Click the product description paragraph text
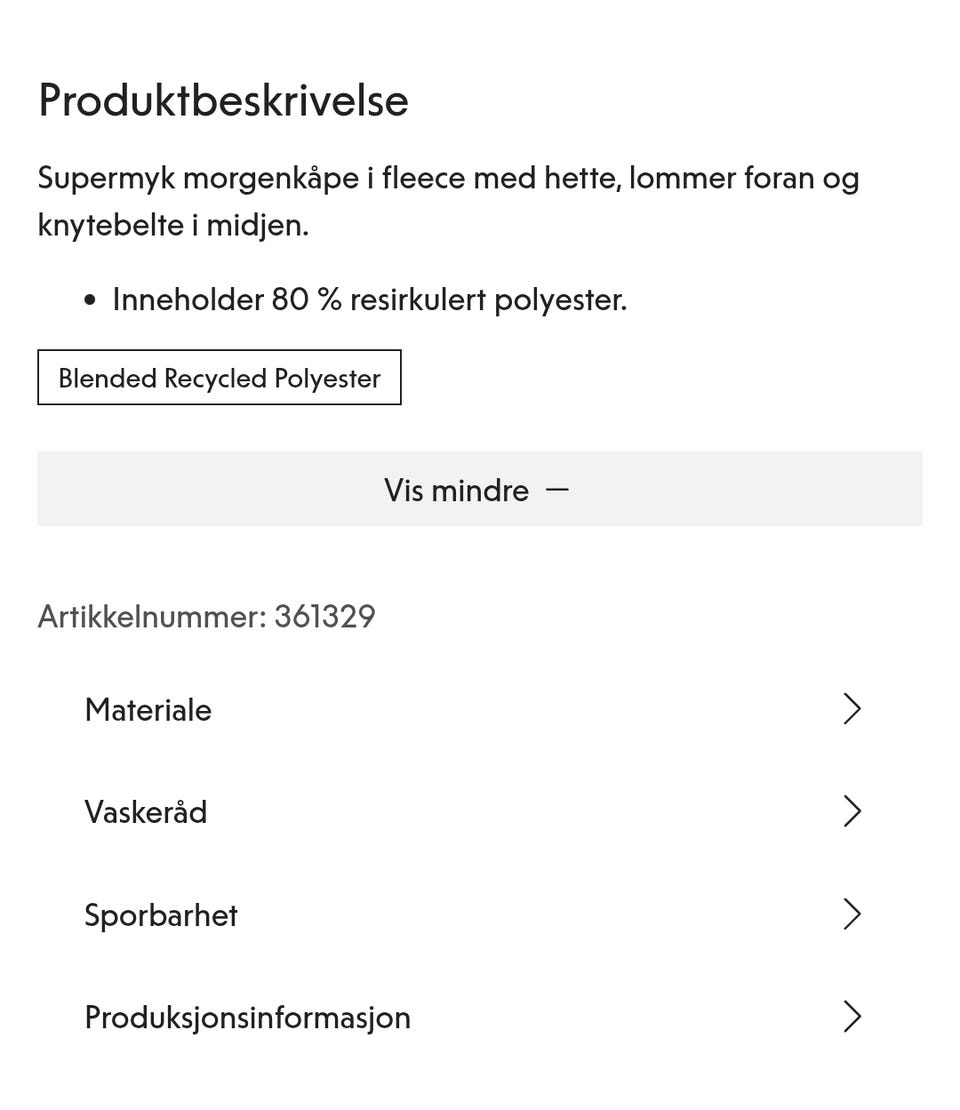 (448, 200)
